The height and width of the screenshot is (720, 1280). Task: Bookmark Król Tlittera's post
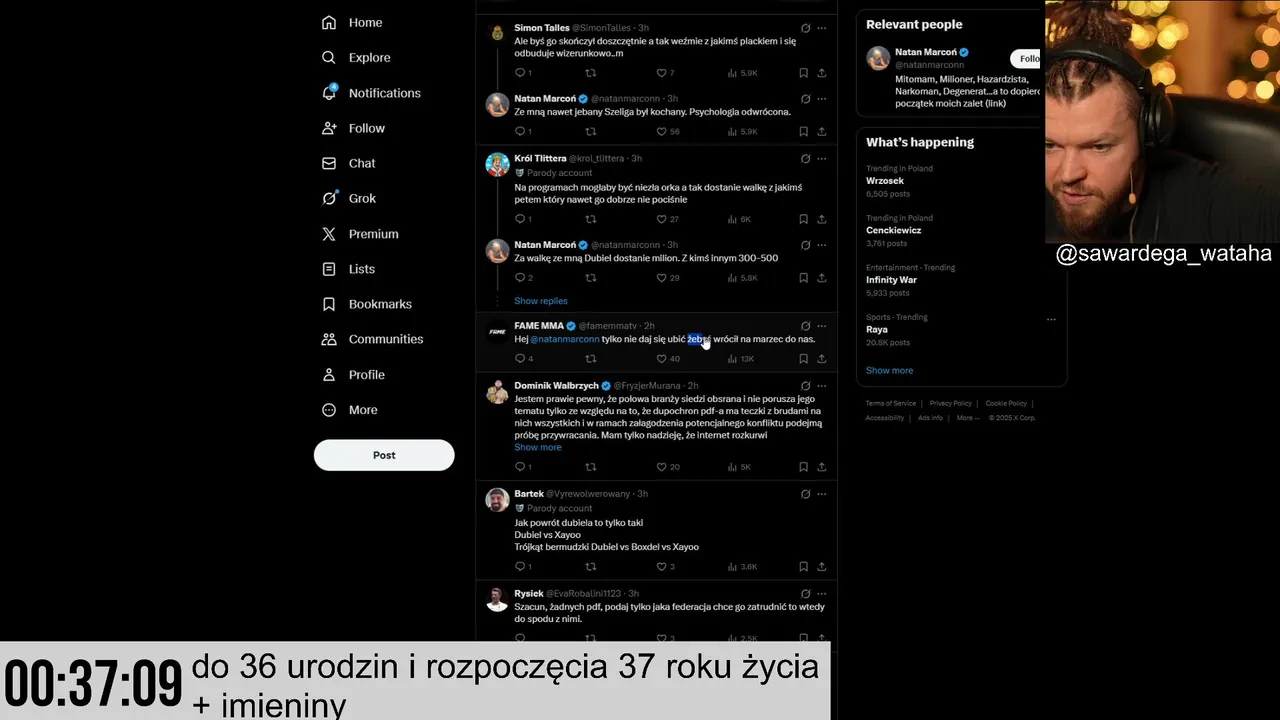(x=803, y=219)
